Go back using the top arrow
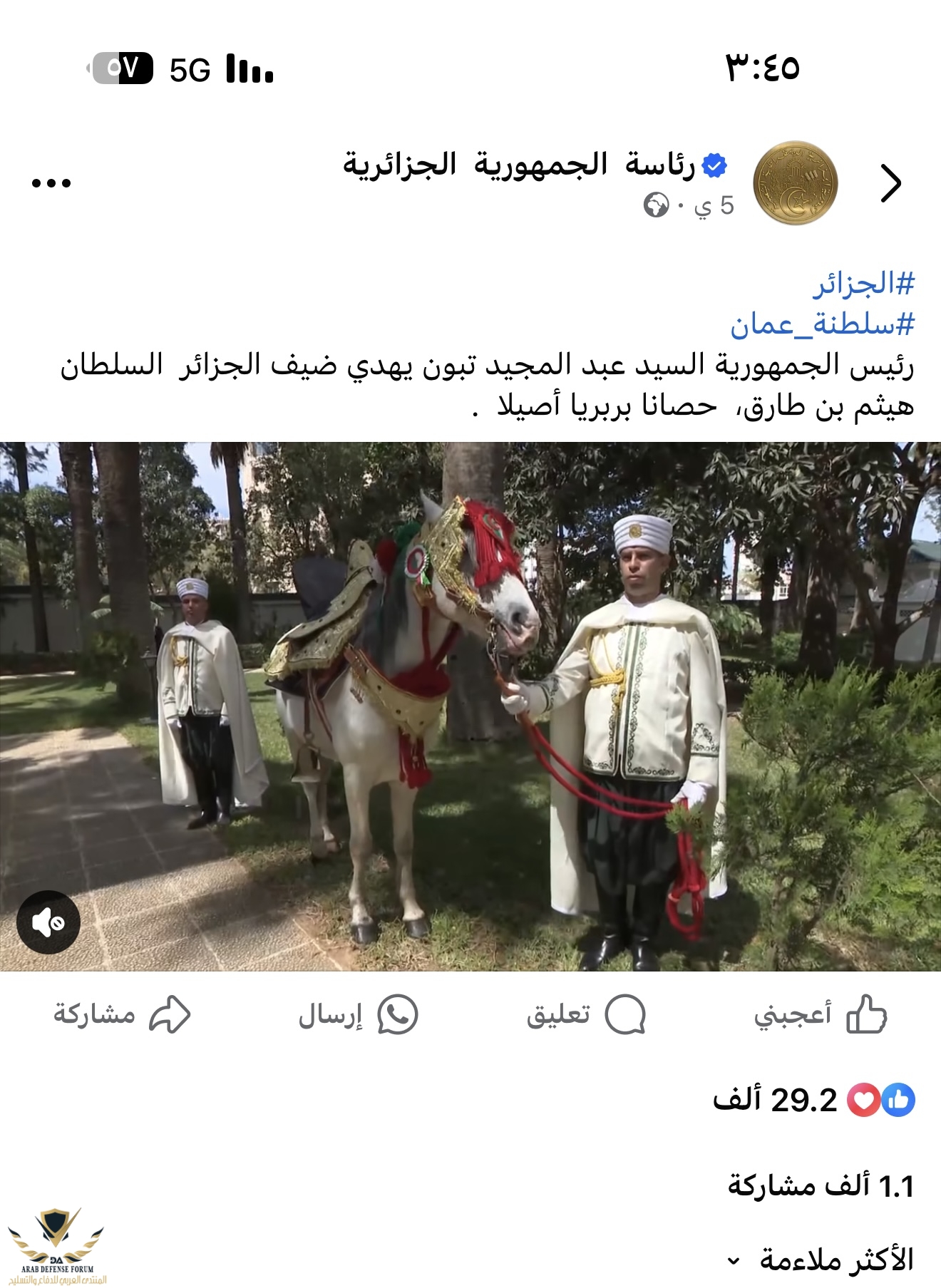Viewport: 941px width, 1288px height. (x=890, y=184)
